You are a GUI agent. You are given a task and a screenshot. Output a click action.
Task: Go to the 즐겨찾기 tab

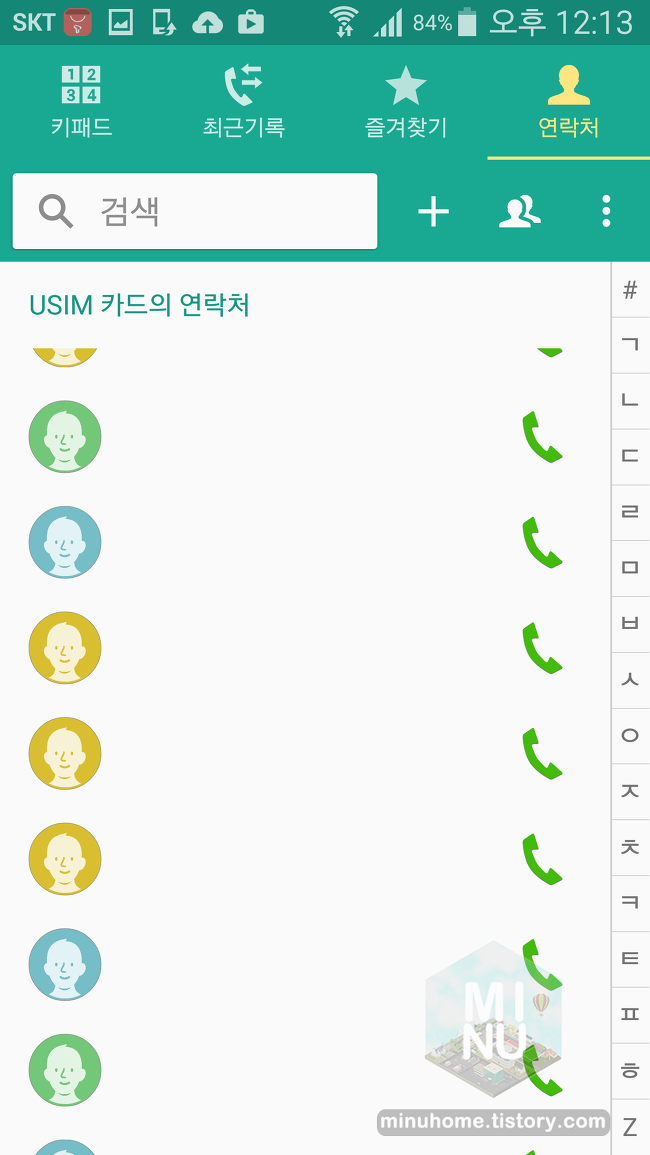pyautogui.click(x=406, y=102)
